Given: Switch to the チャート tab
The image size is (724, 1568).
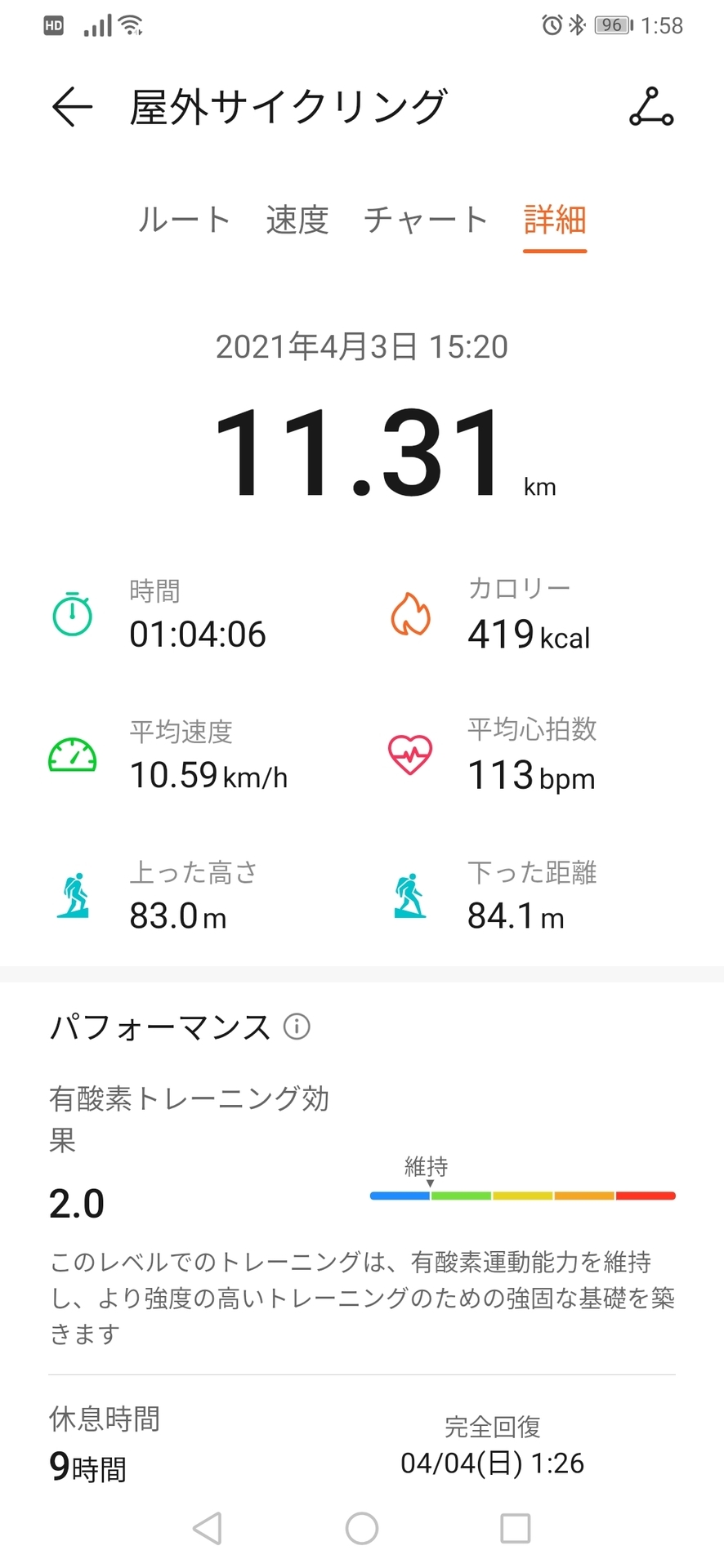Looking at the screenshot, I should click(426, 220).
